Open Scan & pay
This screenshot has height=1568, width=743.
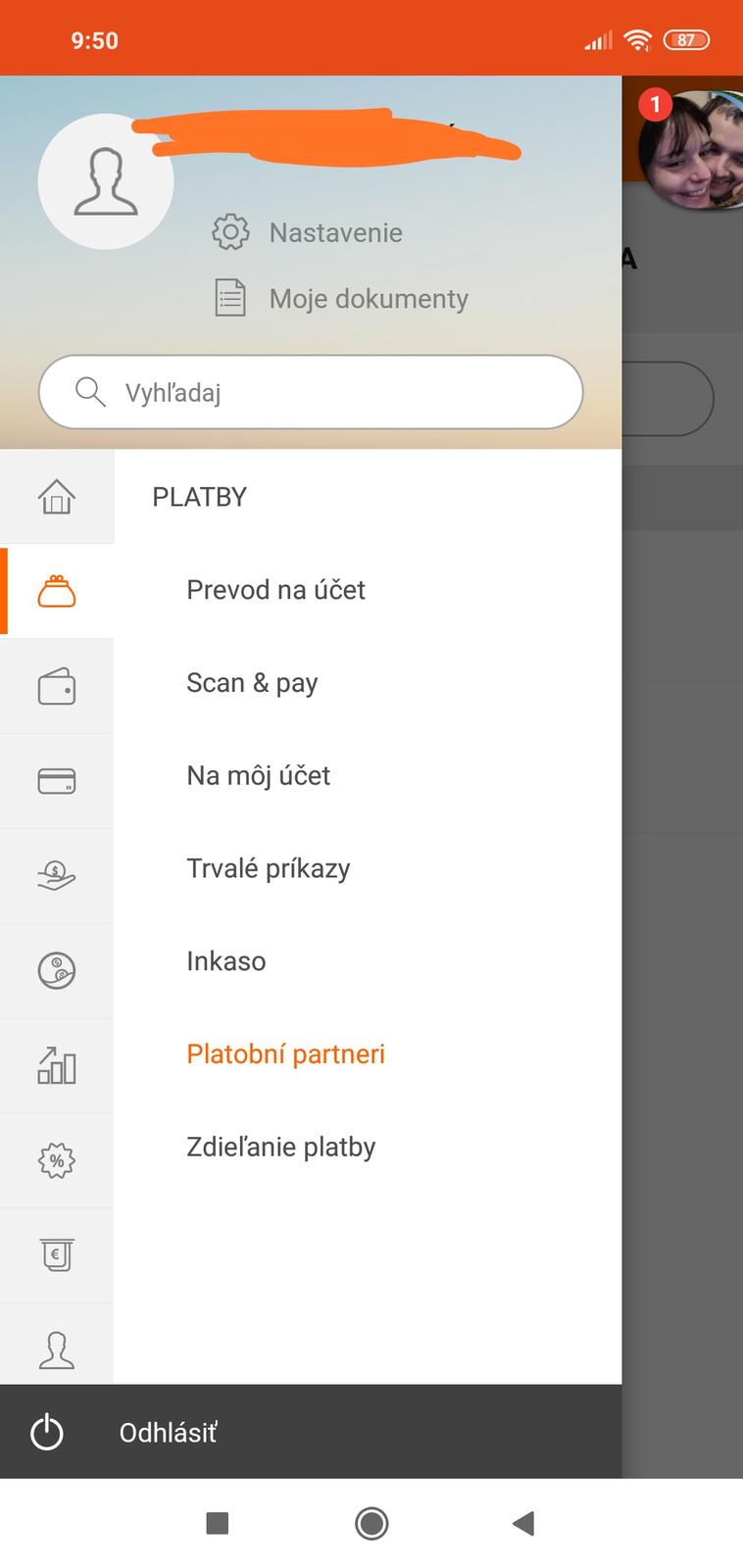tap(252, 683)
